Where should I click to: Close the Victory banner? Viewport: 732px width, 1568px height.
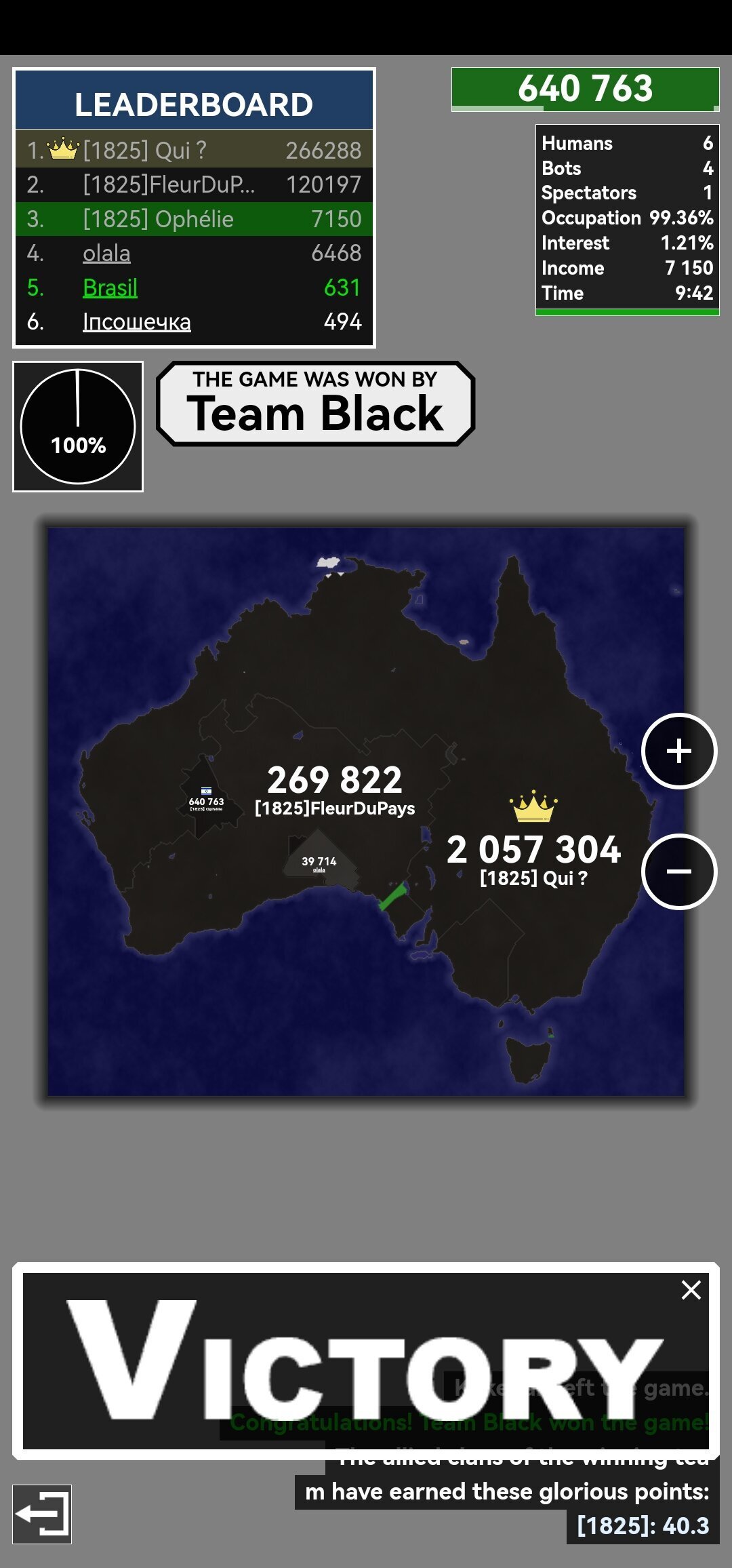[691, 1290]
